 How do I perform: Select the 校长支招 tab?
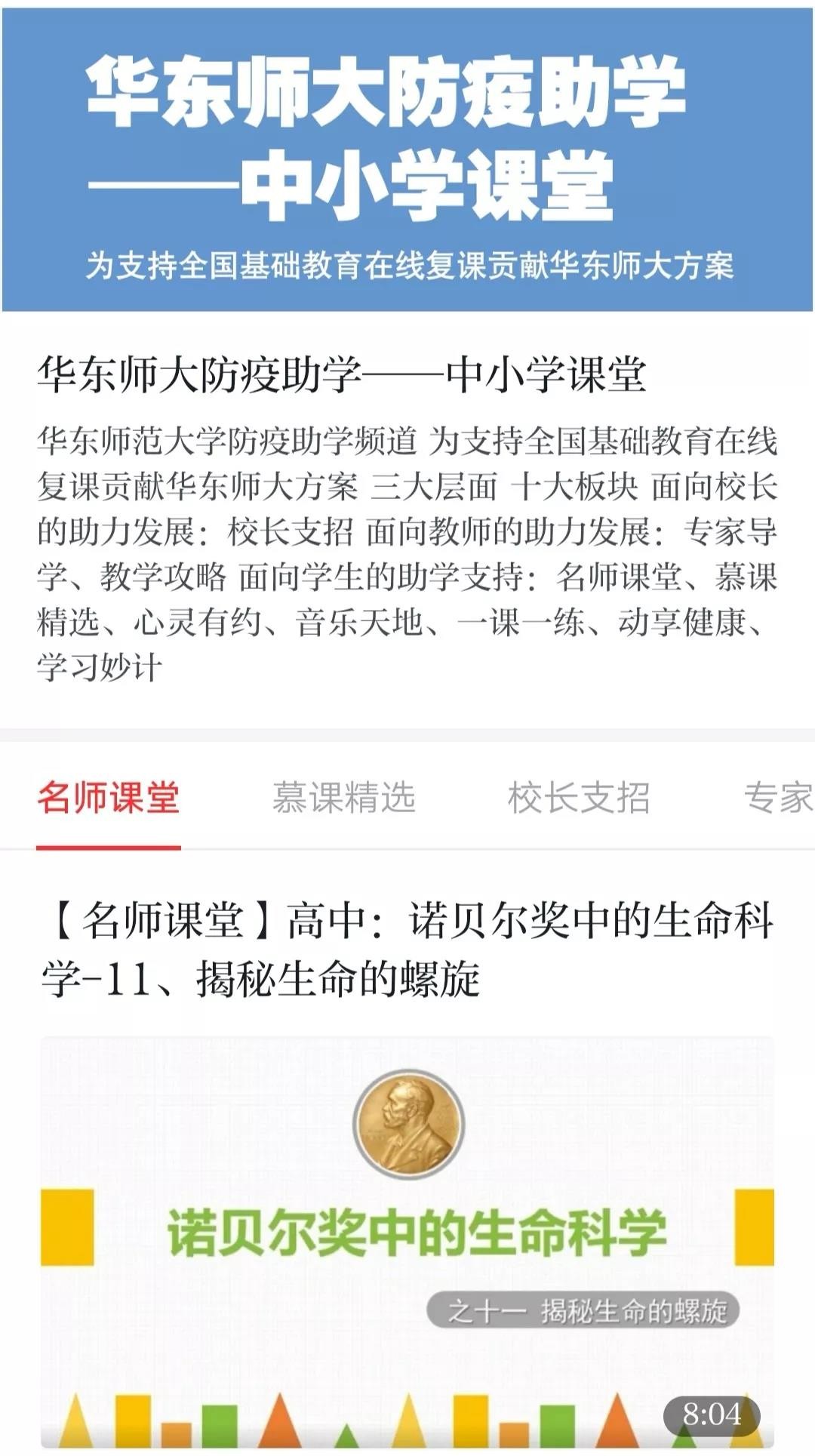click(579, 798)
